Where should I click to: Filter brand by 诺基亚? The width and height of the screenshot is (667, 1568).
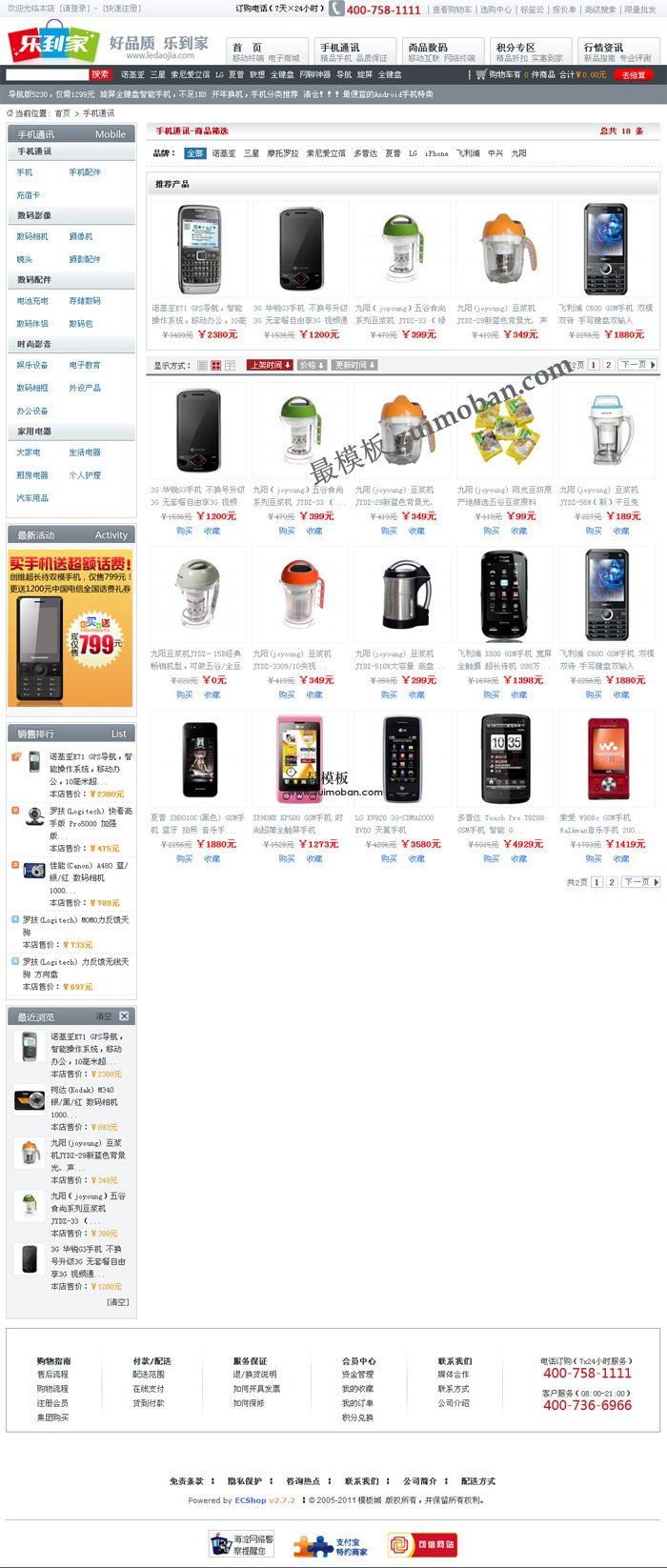224,153
